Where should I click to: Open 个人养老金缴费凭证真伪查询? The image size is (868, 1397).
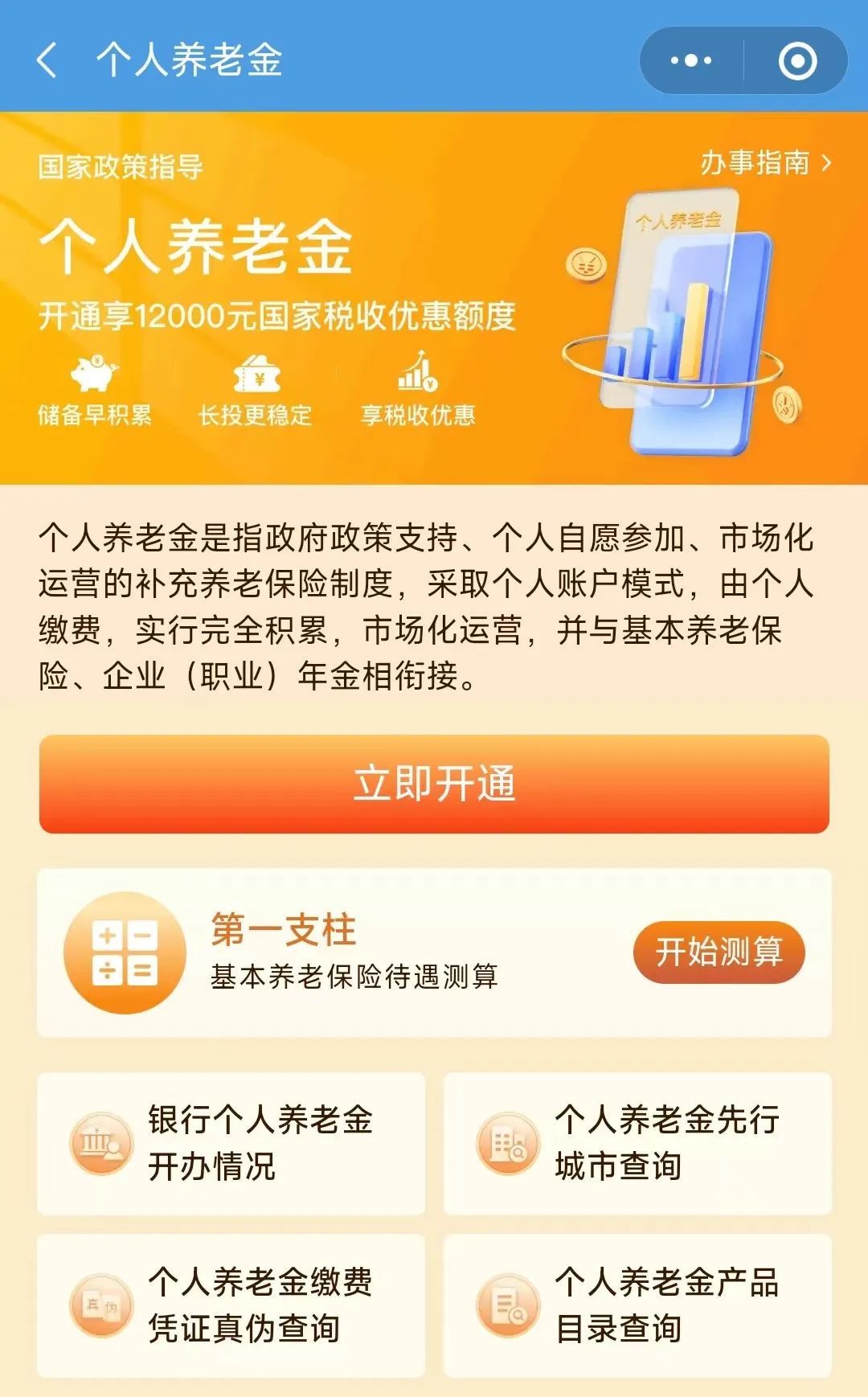click(x=231, y=1305)
